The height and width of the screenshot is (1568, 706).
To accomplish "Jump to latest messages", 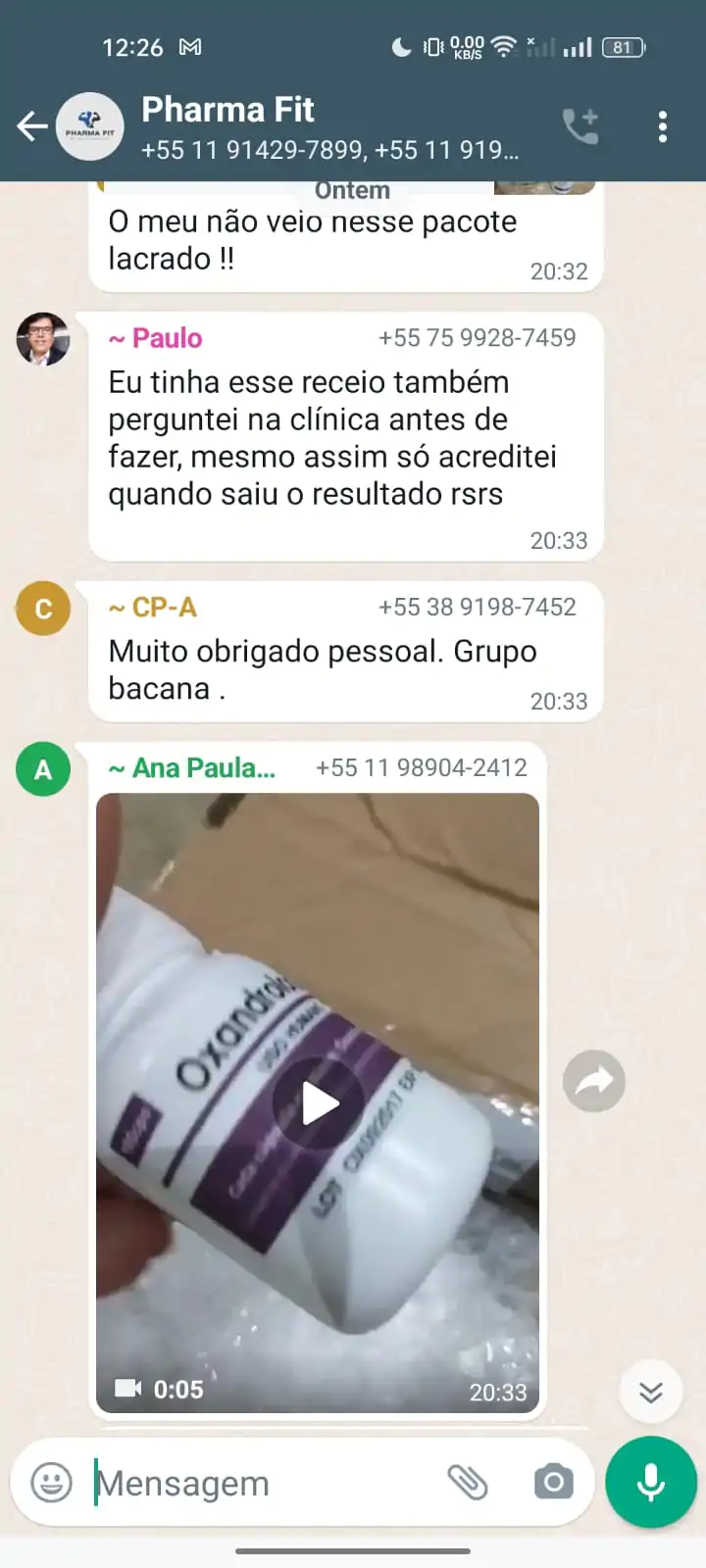I will coord(651,1392).
